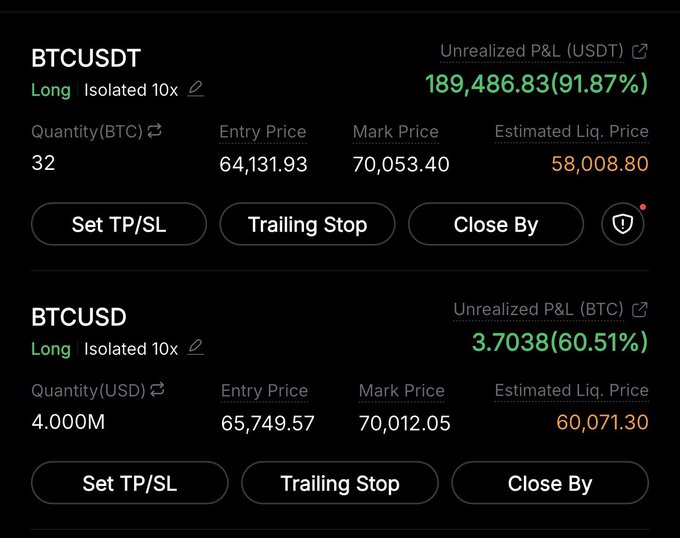
Task: Open the shield alert icon on BTCUSDT
Action: pos(623,224)
